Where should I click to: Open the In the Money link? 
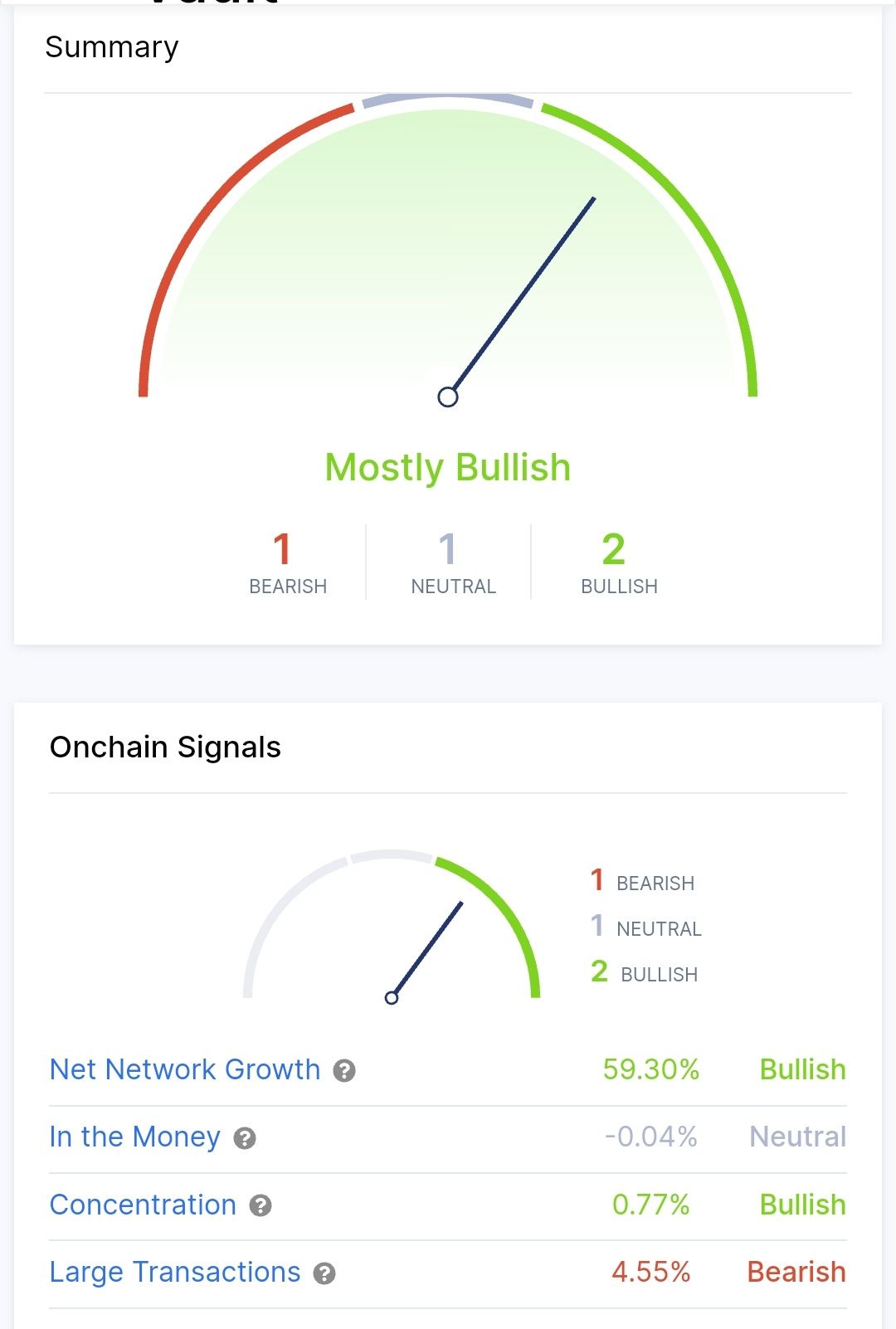pos(134,1137)
